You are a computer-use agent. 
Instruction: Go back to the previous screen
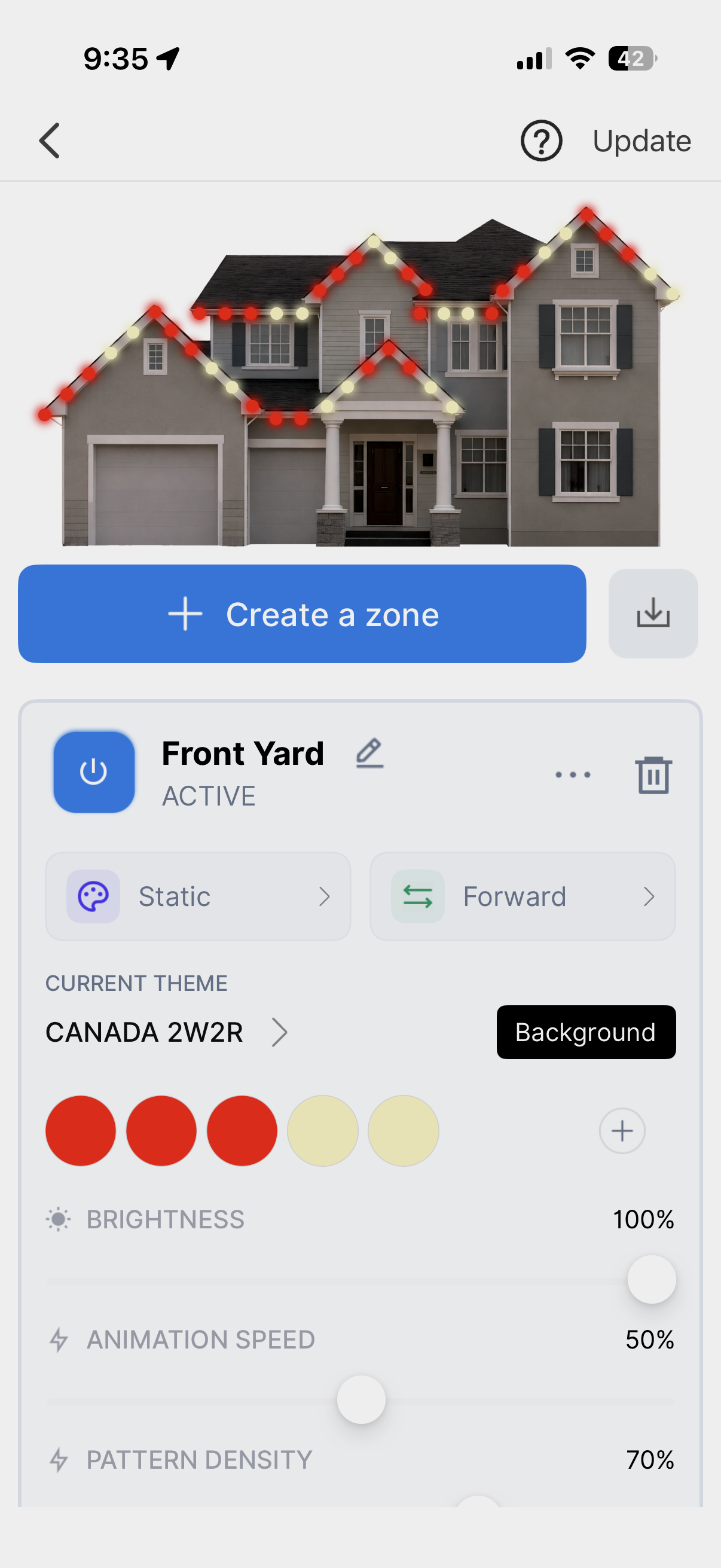click(50, 141)
